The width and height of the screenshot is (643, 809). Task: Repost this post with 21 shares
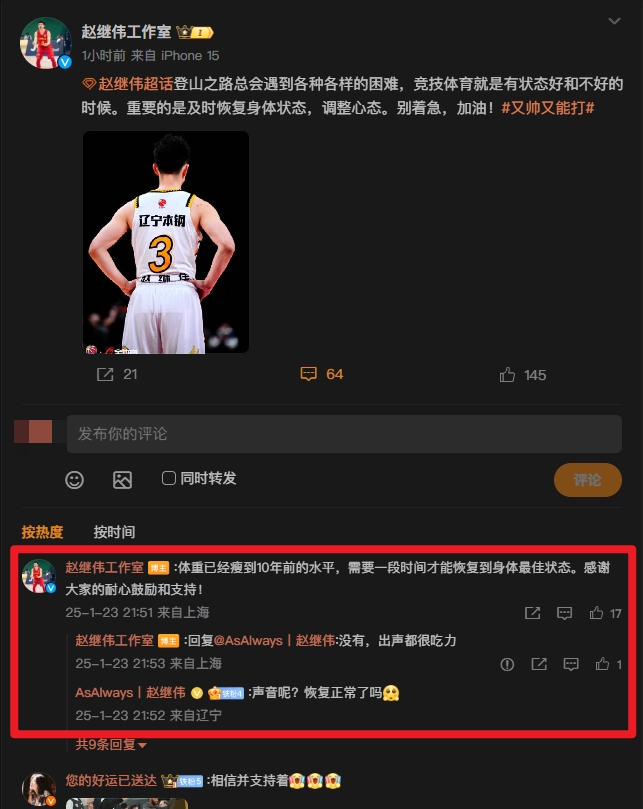pyautogui.click(x=116, y=374)
